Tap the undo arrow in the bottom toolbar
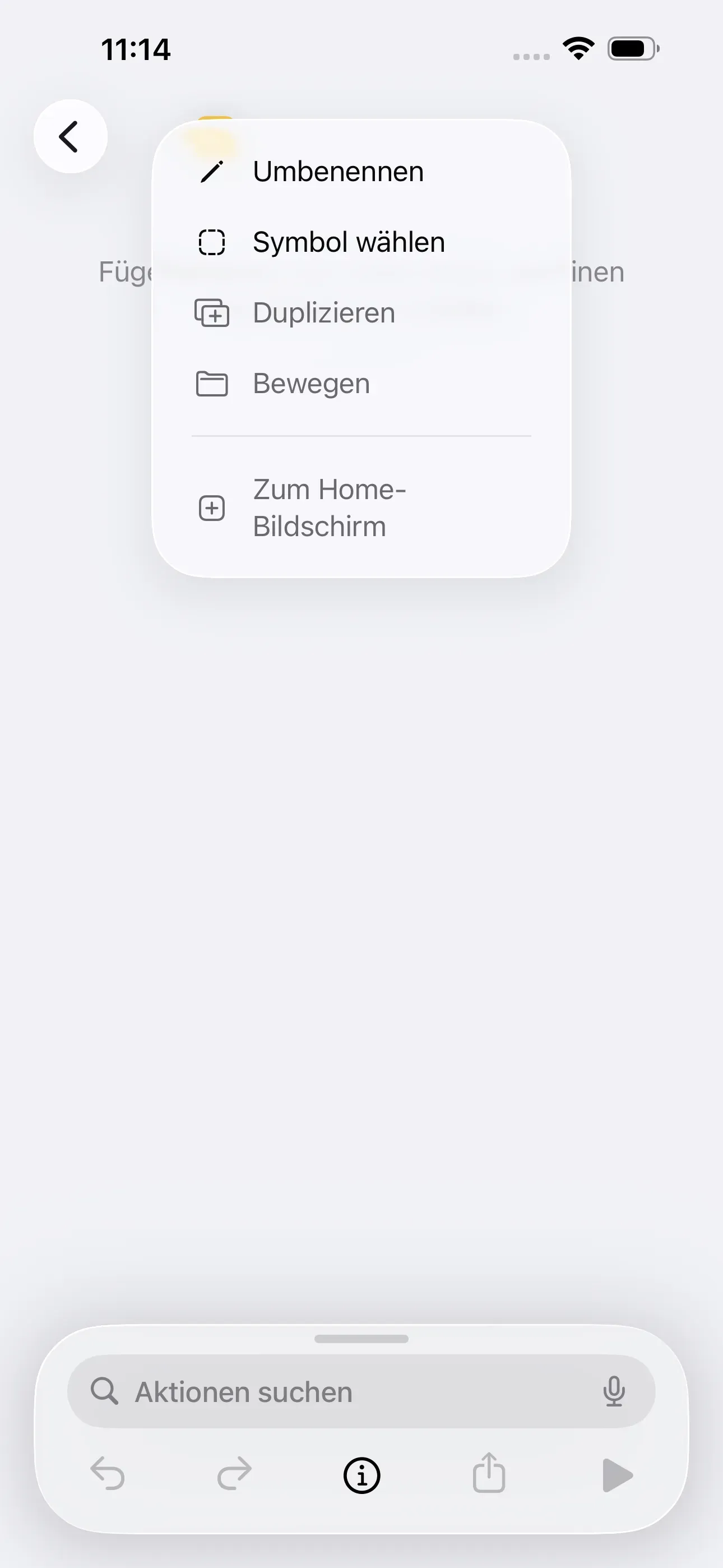The width and height of the screenshot is (723, 1568). pyautogui.click(x=109, y=1474)
